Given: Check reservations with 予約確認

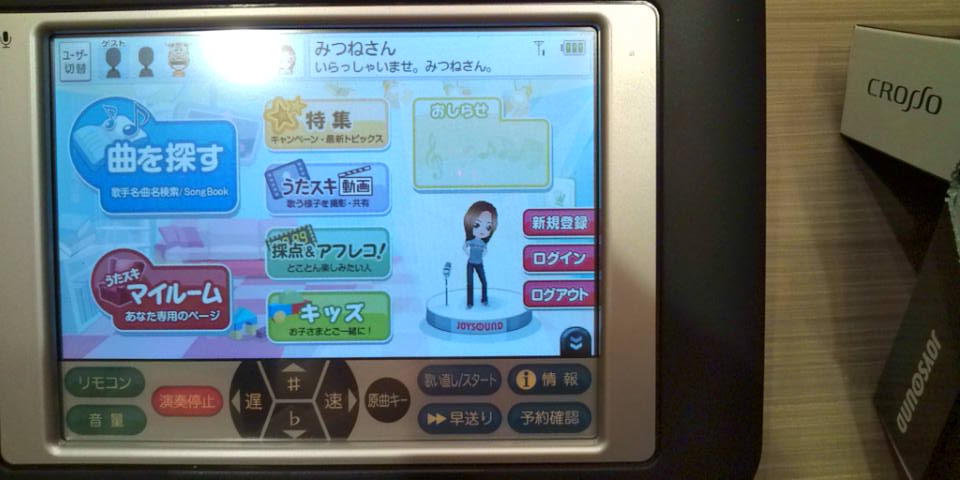Looking at the screenshot, I should tap(548, 418).
